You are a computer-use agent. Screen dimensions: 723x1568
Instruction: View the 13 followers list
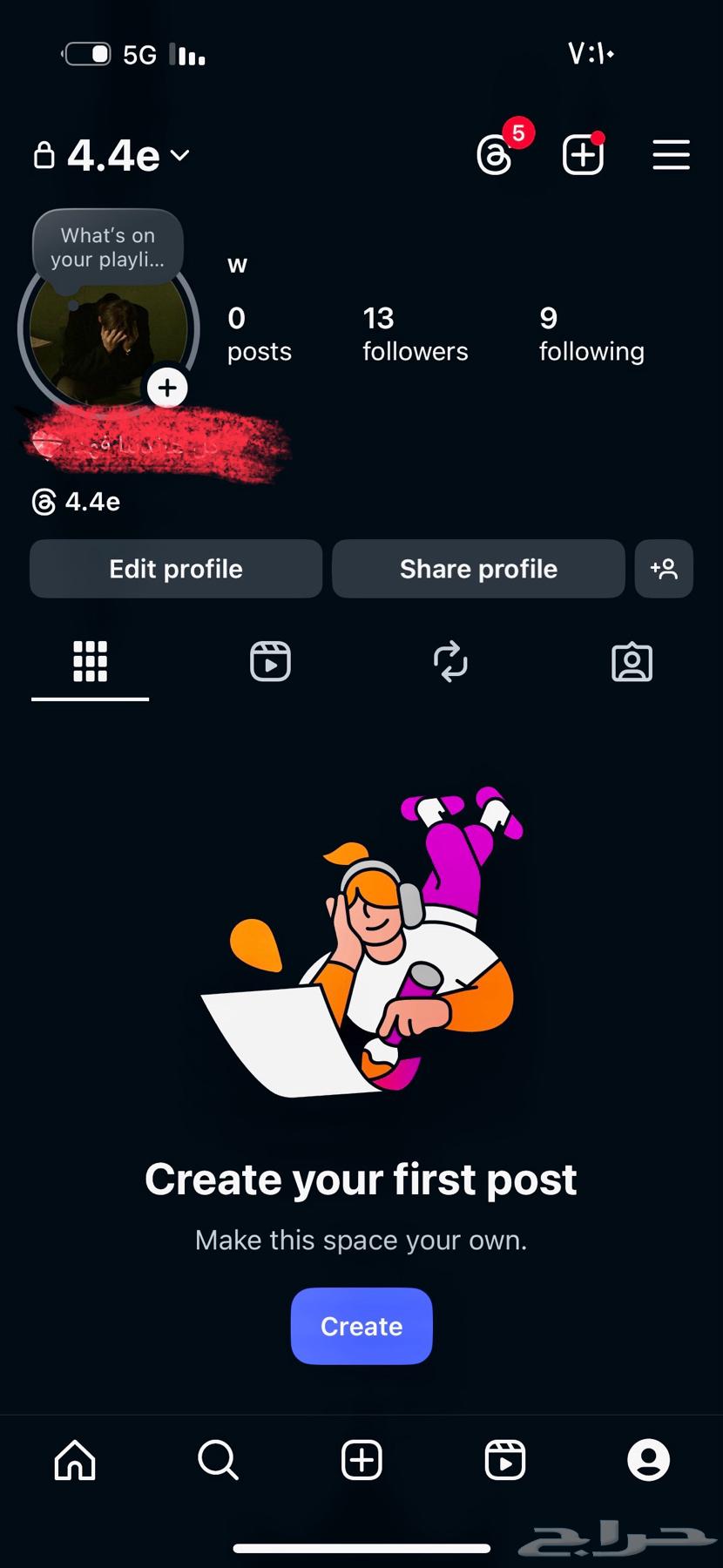pos(415,335)
